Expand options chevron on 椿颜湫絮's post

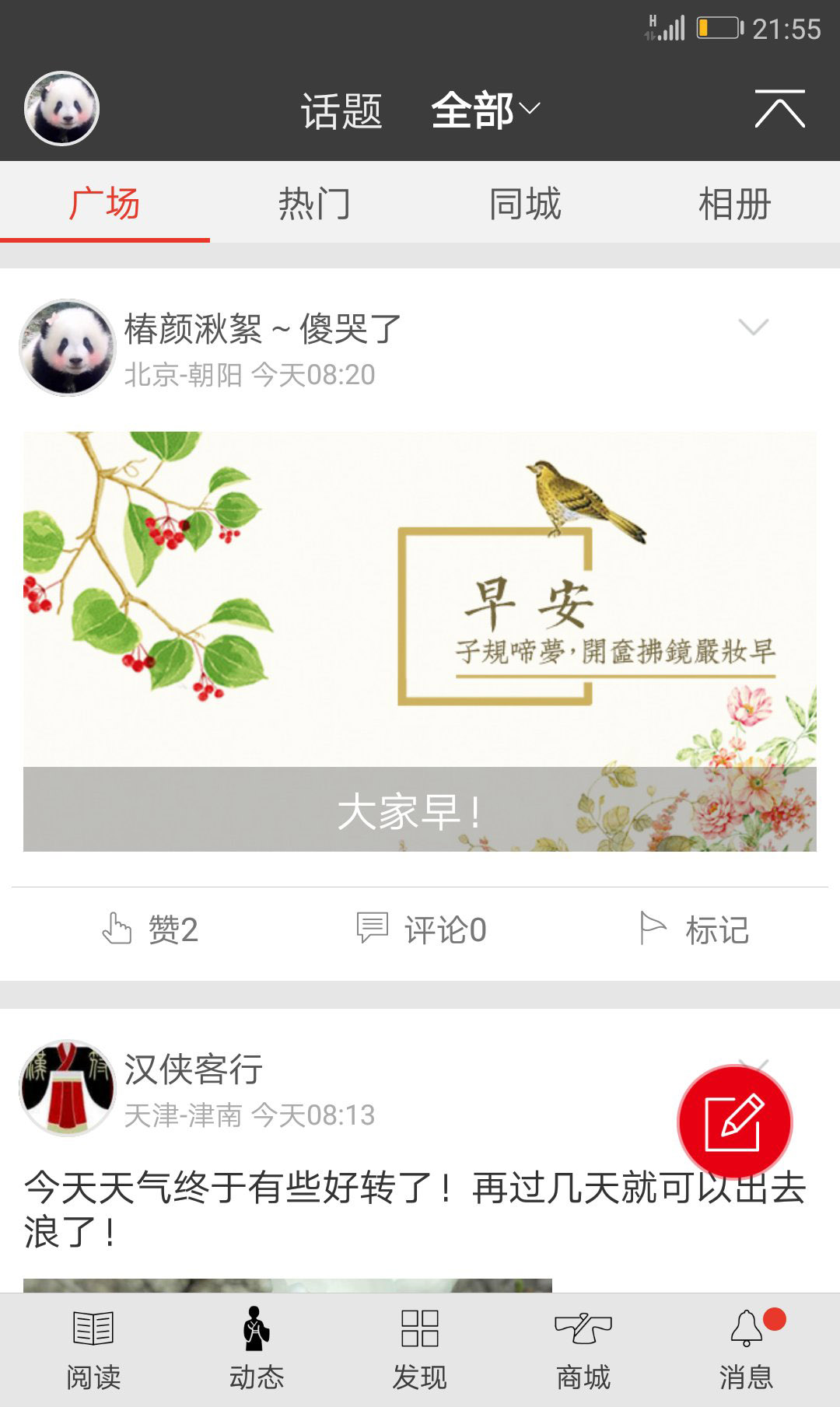[753, 327]
